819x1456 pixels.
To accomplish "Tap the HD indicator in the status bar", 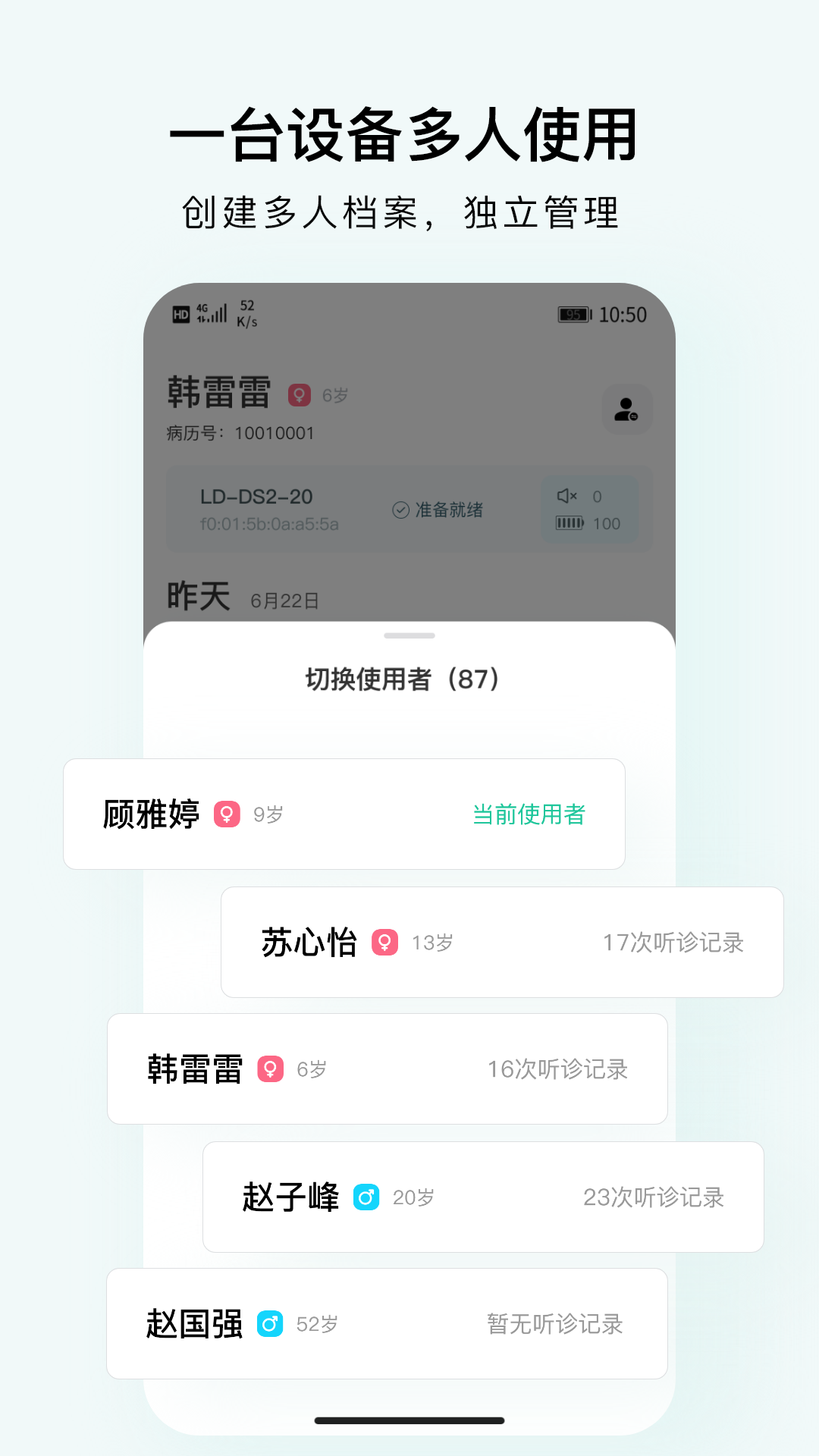I will pos(180,312).
